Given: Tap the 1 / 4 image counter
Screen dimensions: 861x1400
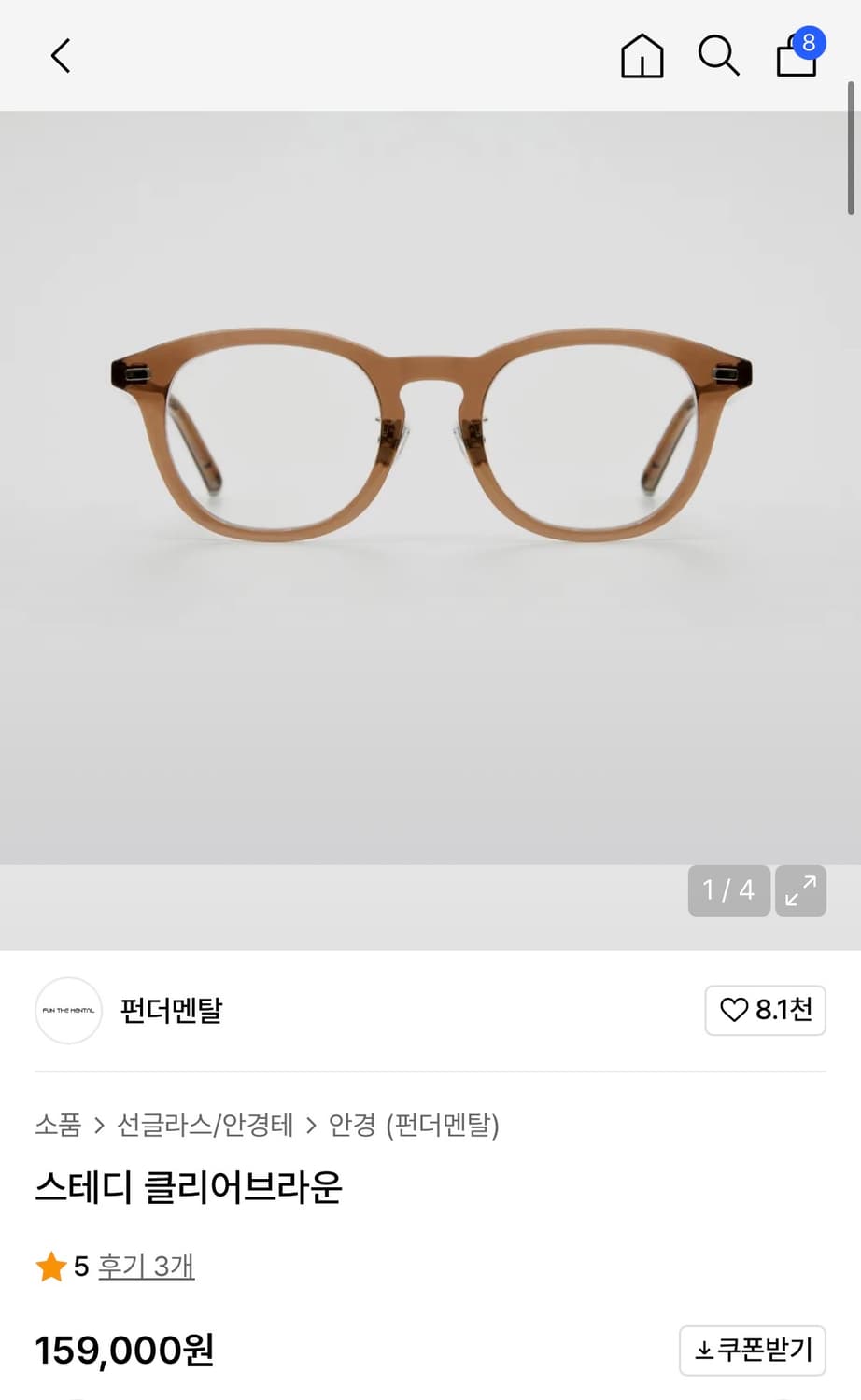Looking at the screenshot, I should [728, 890].
